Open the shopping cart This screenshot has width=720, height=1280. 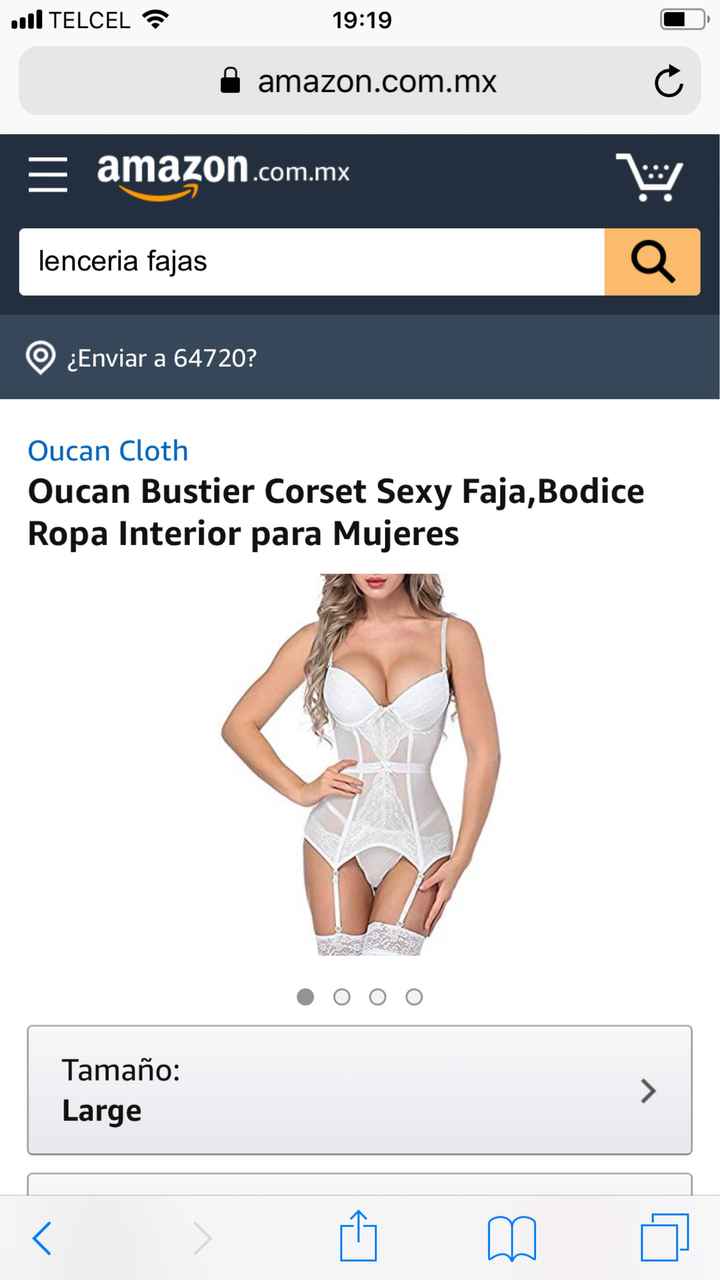point(651,174)
